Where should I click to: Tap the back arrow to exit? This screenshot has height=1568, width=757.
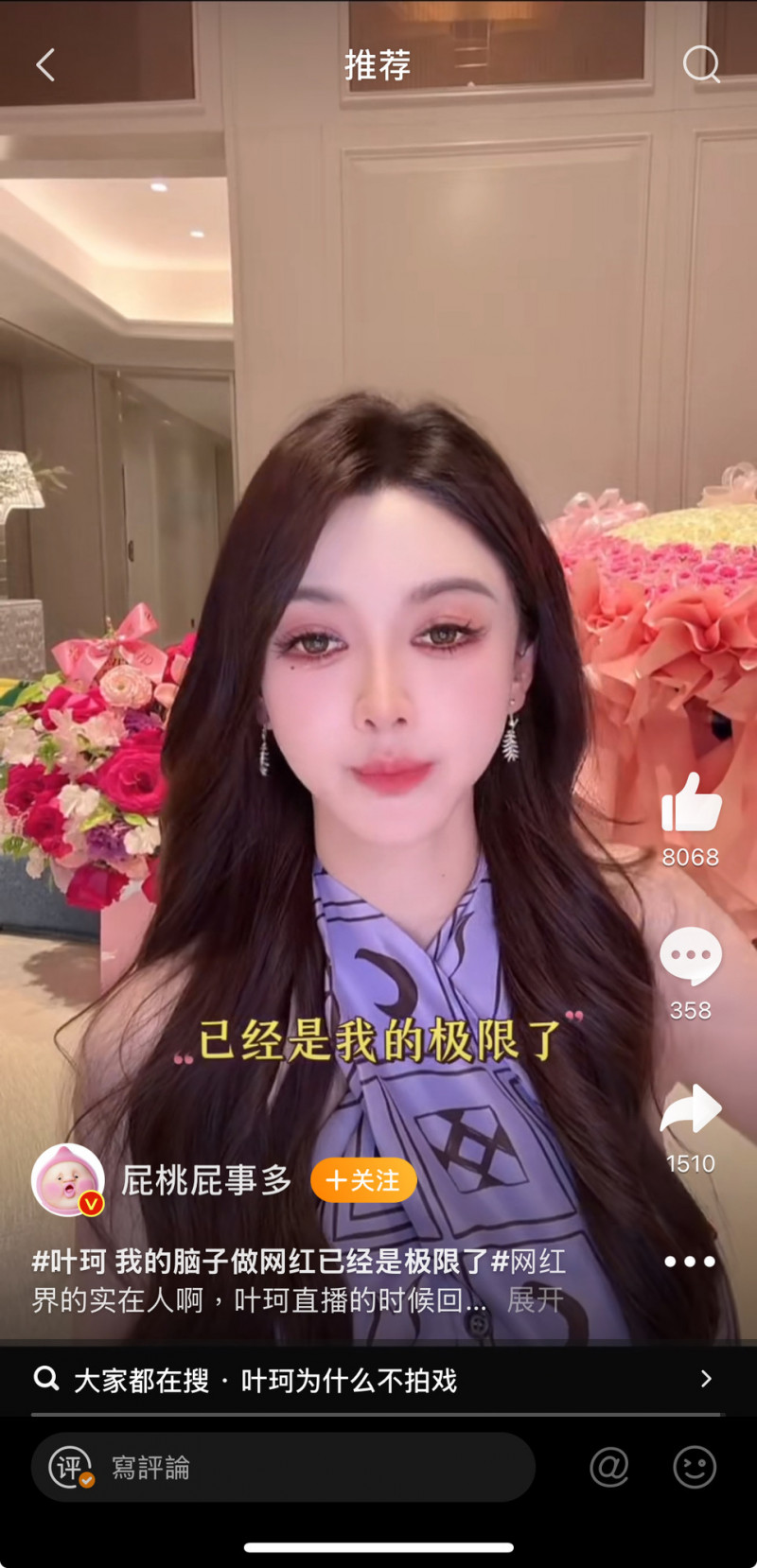[44, 64]
